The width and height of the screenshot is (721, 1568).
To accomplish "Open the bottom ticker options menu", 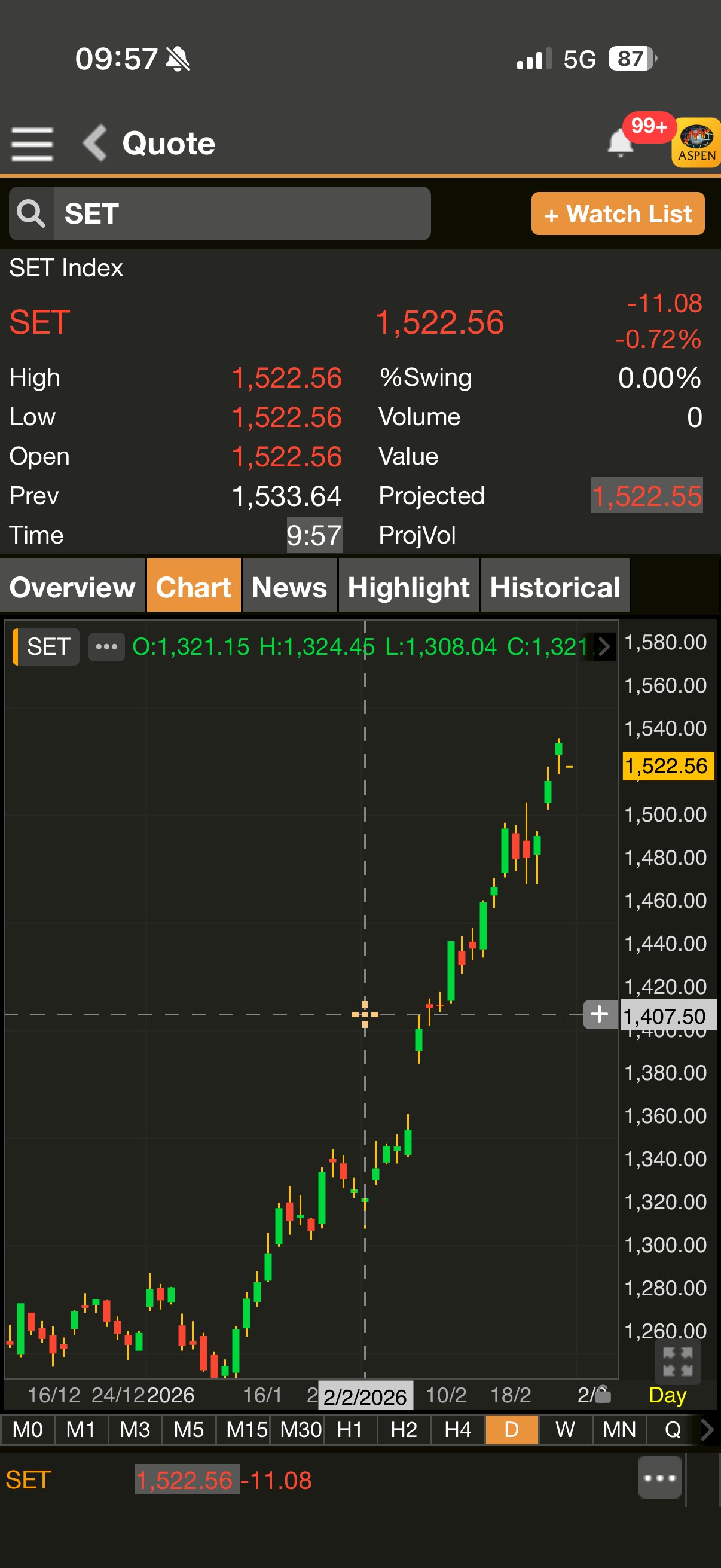I will coord(659,1477).
